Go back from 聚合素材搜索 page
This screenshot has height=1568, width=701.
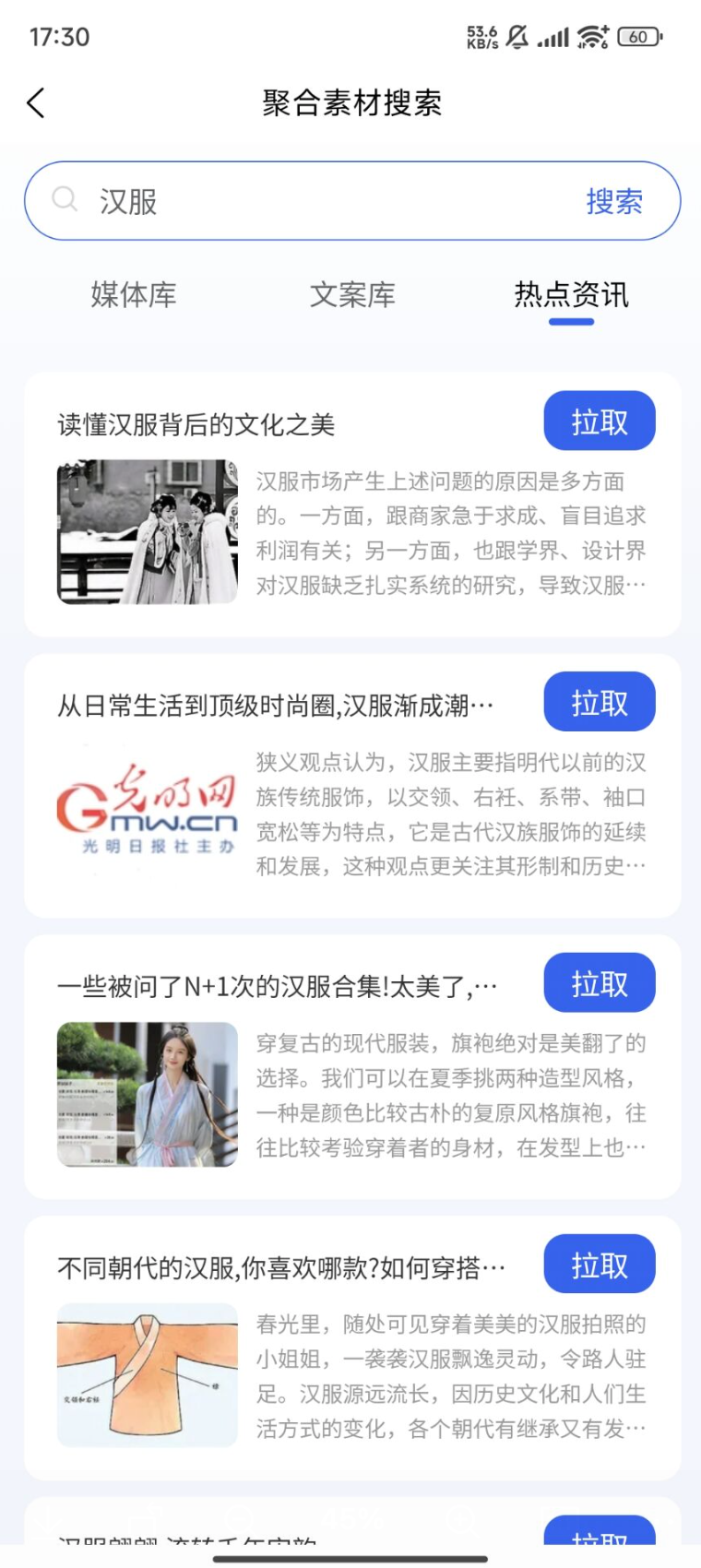click(36, 103)
